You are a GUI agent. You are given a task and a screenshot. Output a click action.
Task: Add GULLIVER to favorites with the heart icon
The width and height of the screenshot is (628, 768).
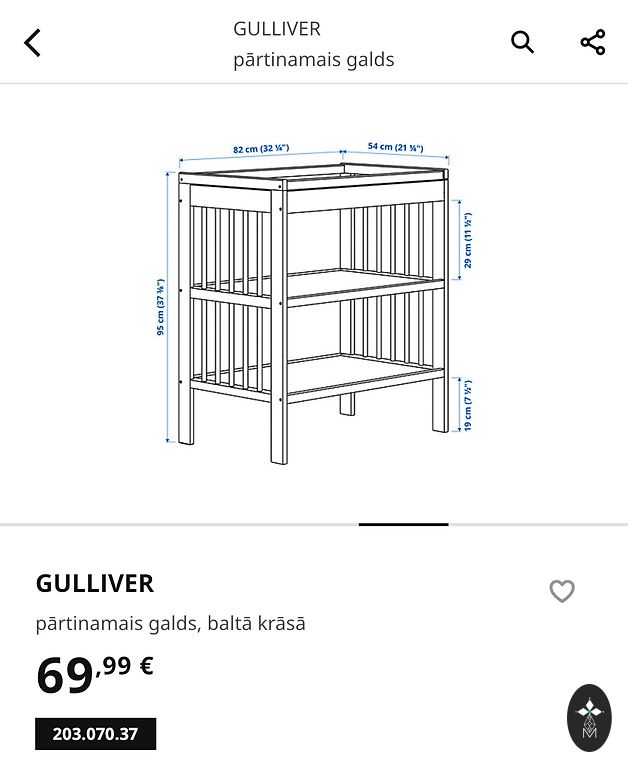562,591
